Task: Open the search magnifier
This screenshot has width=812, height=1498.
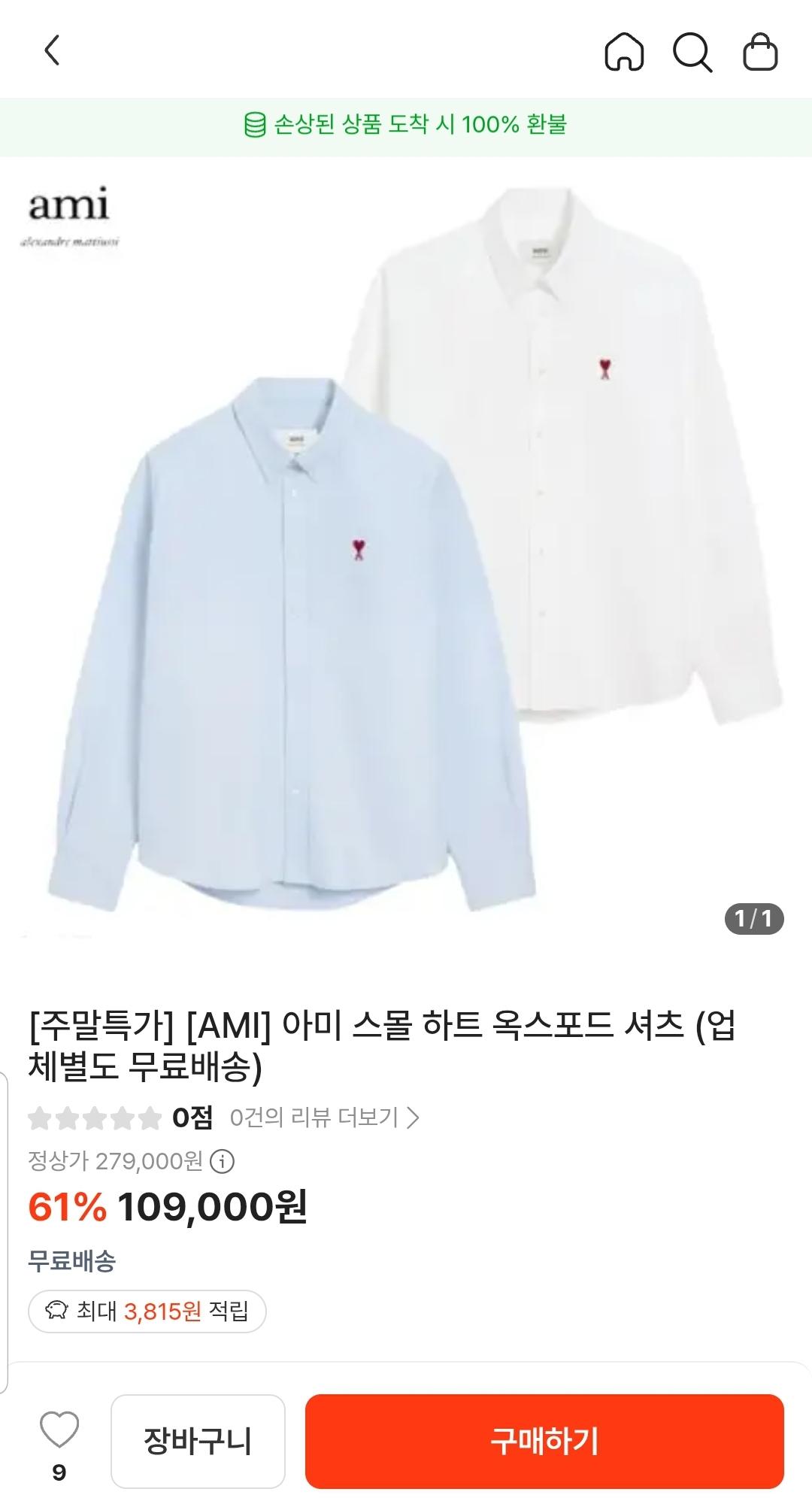Action: coord(692,53)
